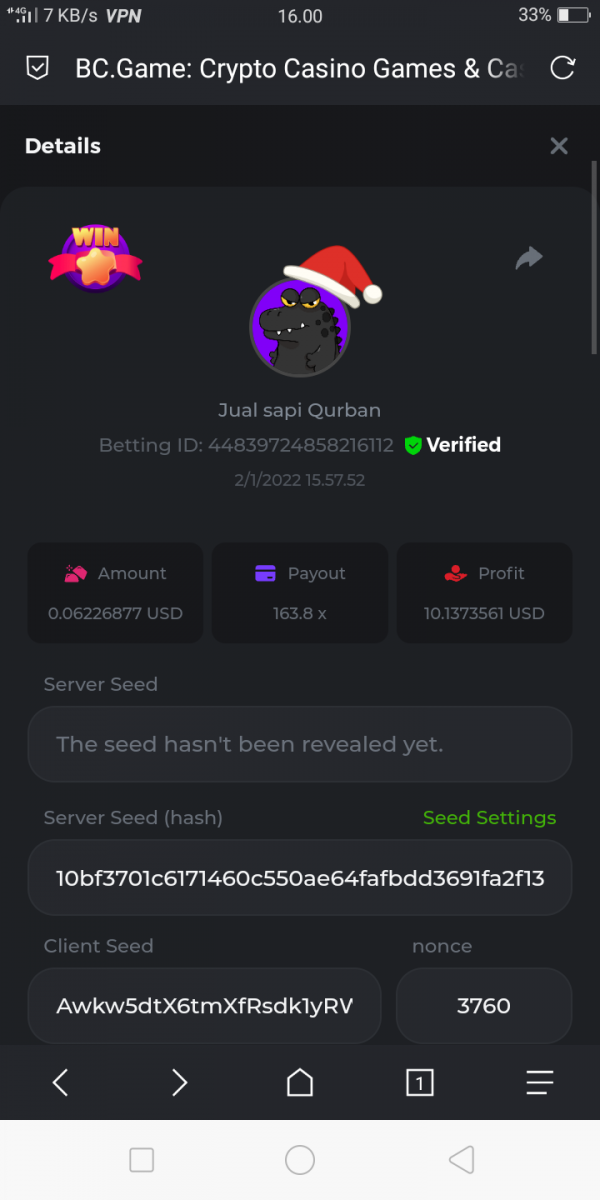
Task: View site security shield info
Action: point(37,68)
